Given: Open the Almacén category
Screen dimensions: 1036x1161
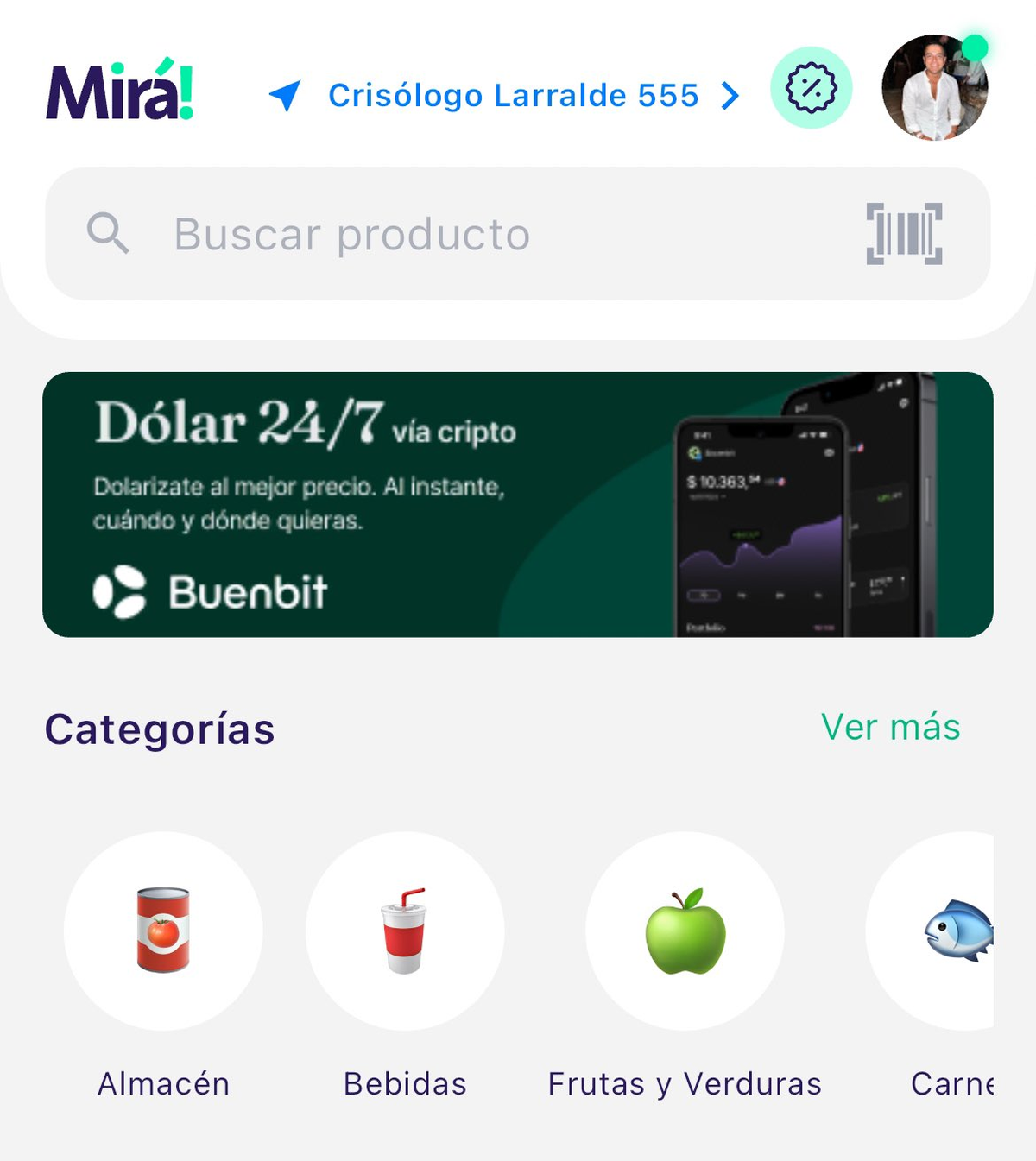Looking at the screenshot, I should pos(163,931).
